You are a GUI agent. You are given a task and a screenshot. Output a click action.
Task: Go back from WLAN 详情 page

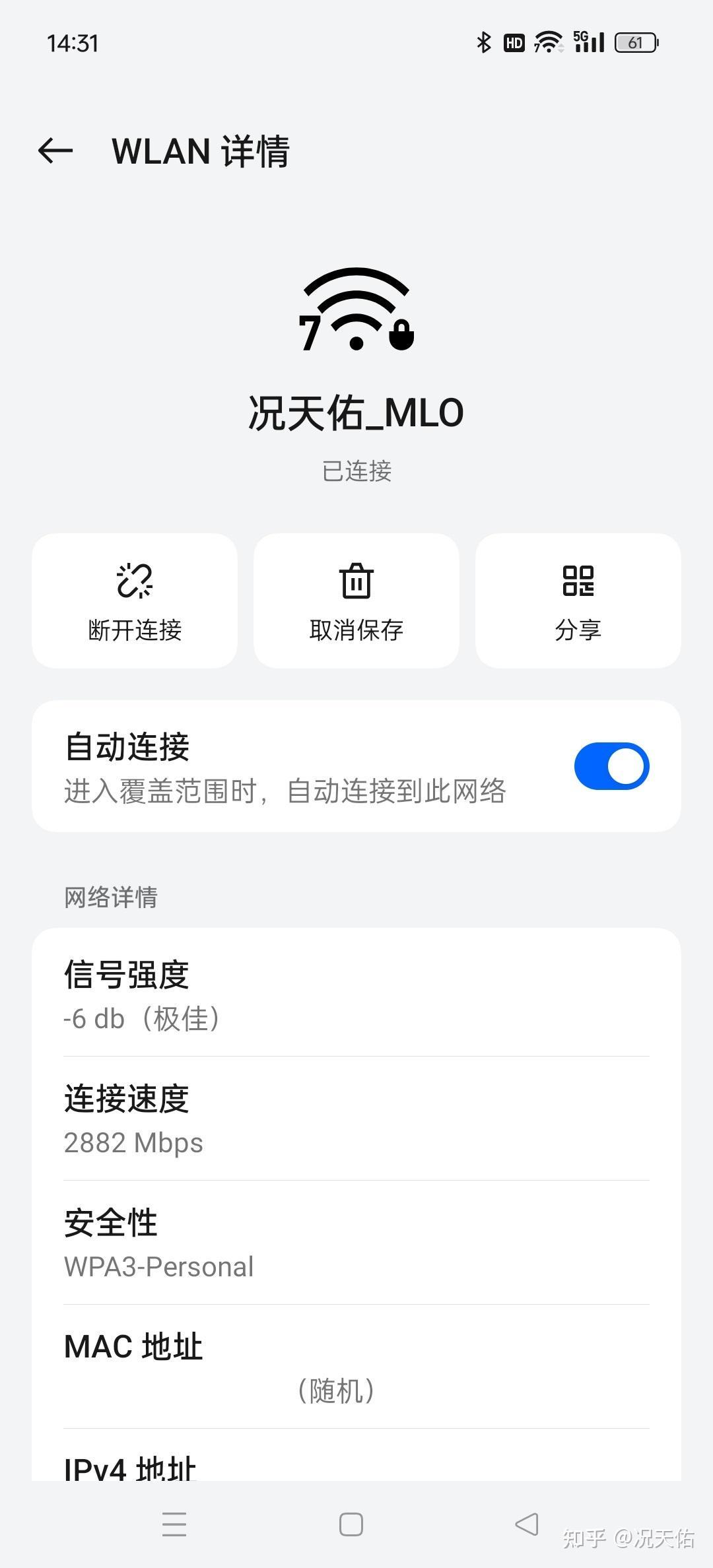point(55,151)
